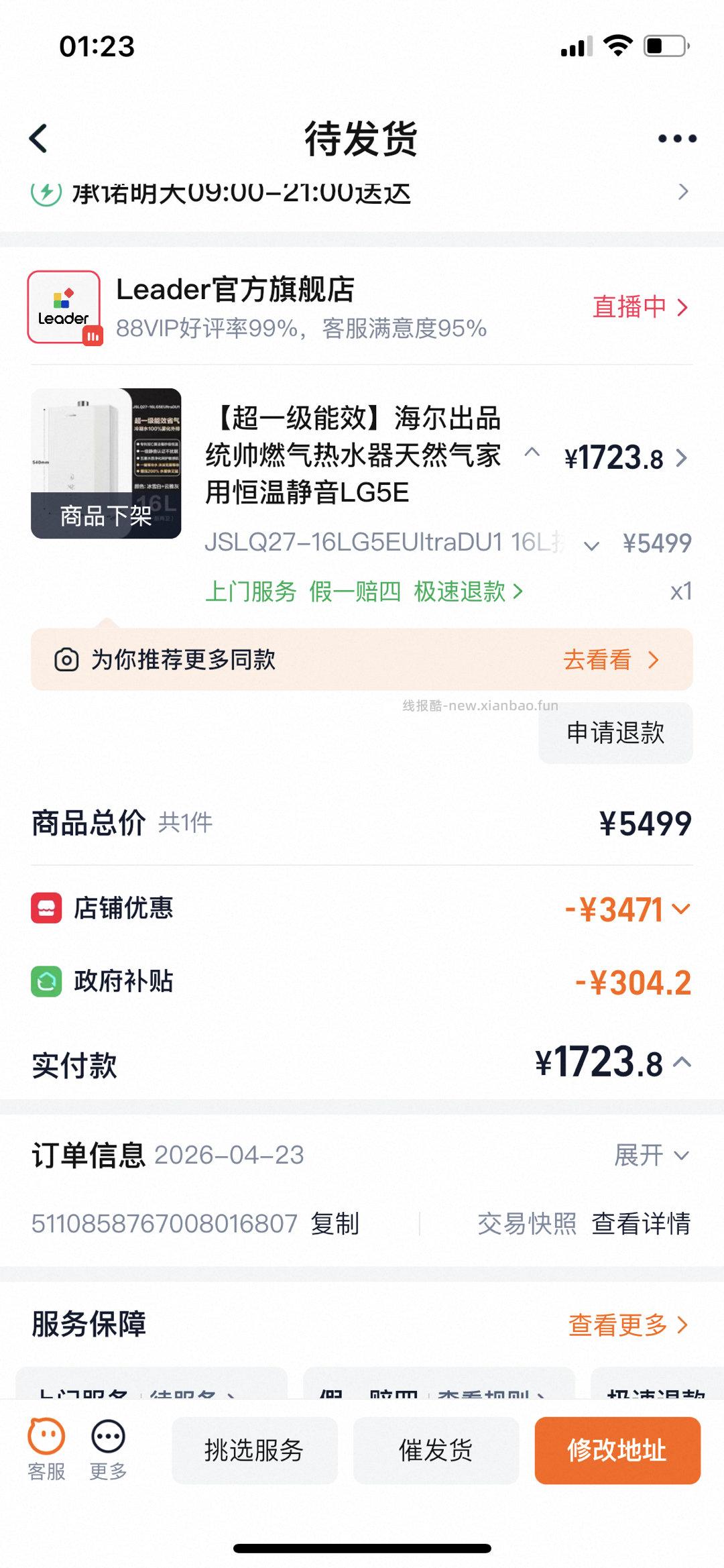Viewport: 724px width, 1568px height.
Task: Click the 申请退款 refund button
Action: (614, 734)
